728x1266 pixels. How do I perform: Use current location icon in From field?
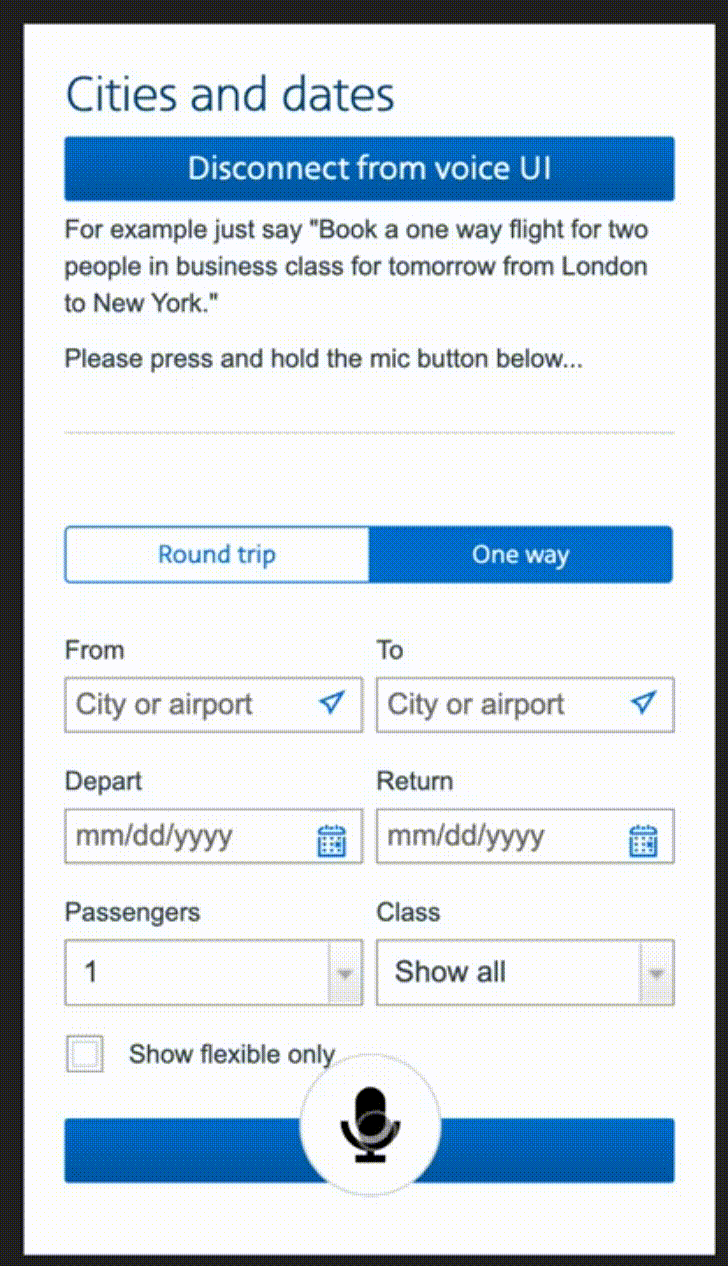(x=331, y=704)
